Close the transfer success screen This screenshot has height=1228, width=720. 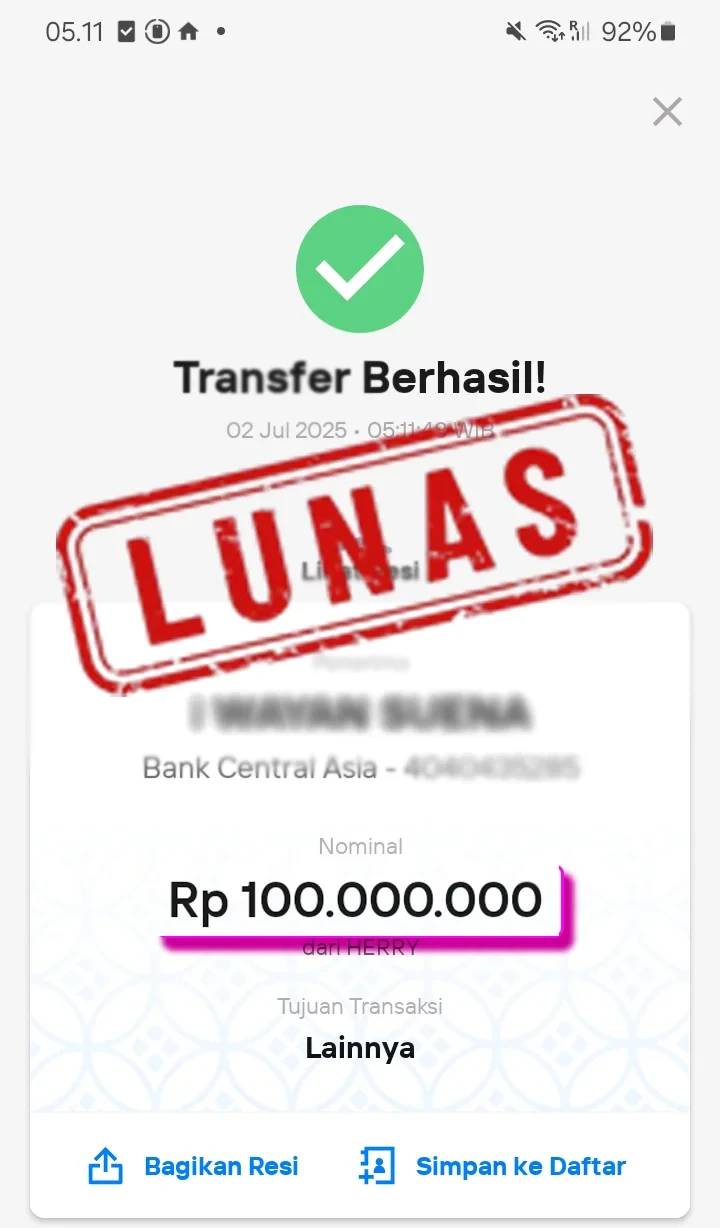(x=667, y=112)
